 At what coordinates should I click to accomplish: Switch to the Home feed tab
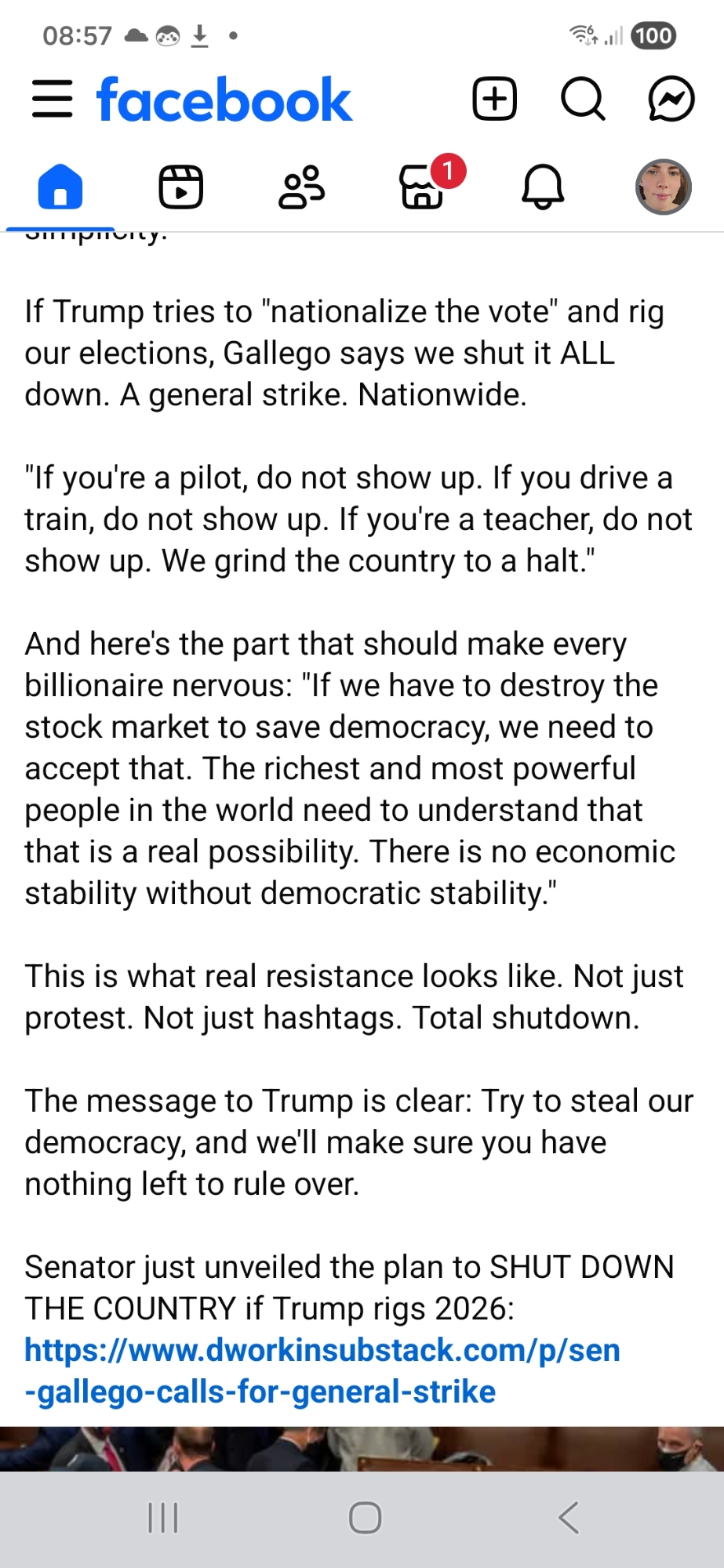[60, 187]
